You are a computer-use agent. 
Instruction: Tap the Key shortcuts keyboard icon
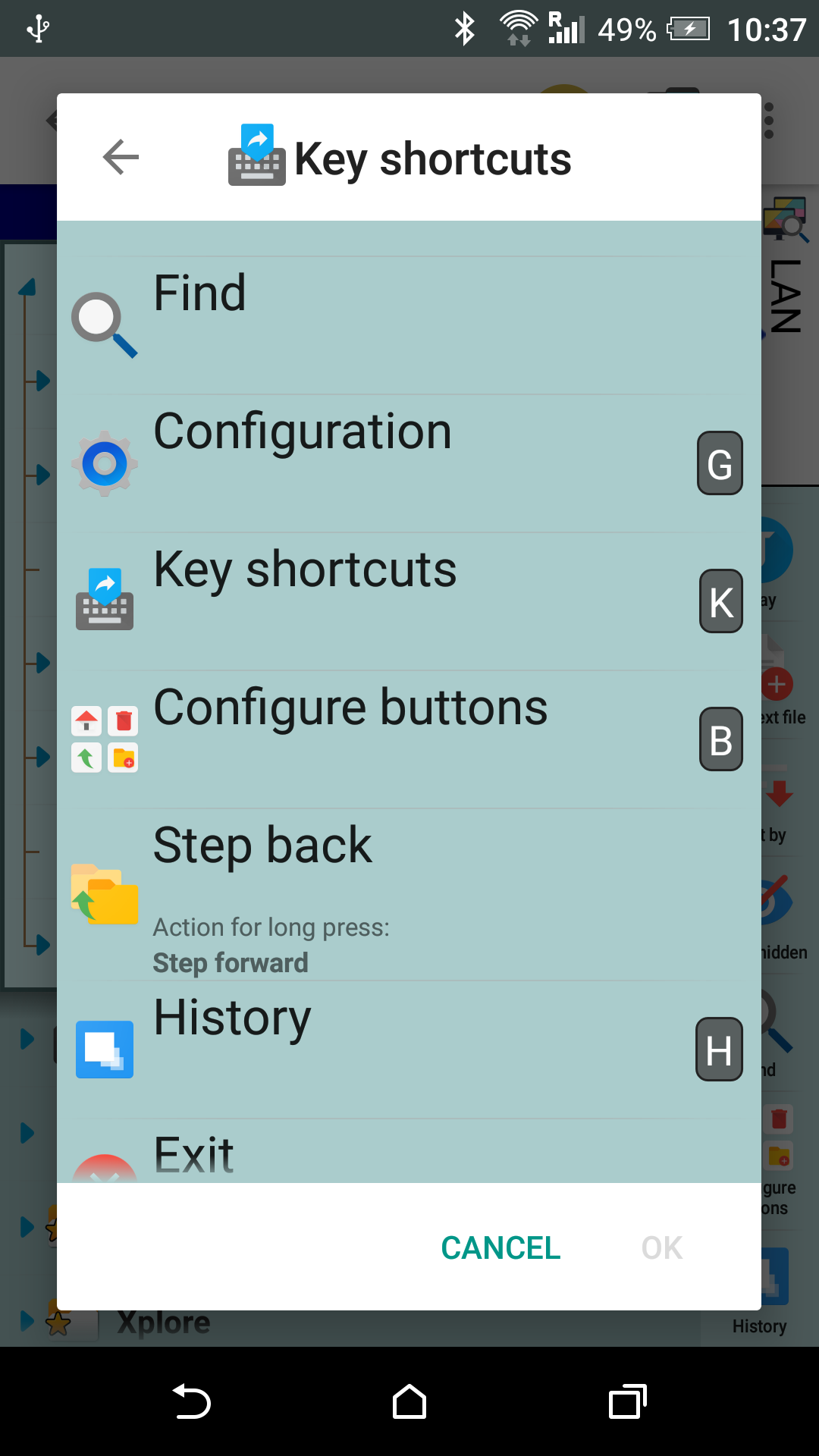point(104,599)
